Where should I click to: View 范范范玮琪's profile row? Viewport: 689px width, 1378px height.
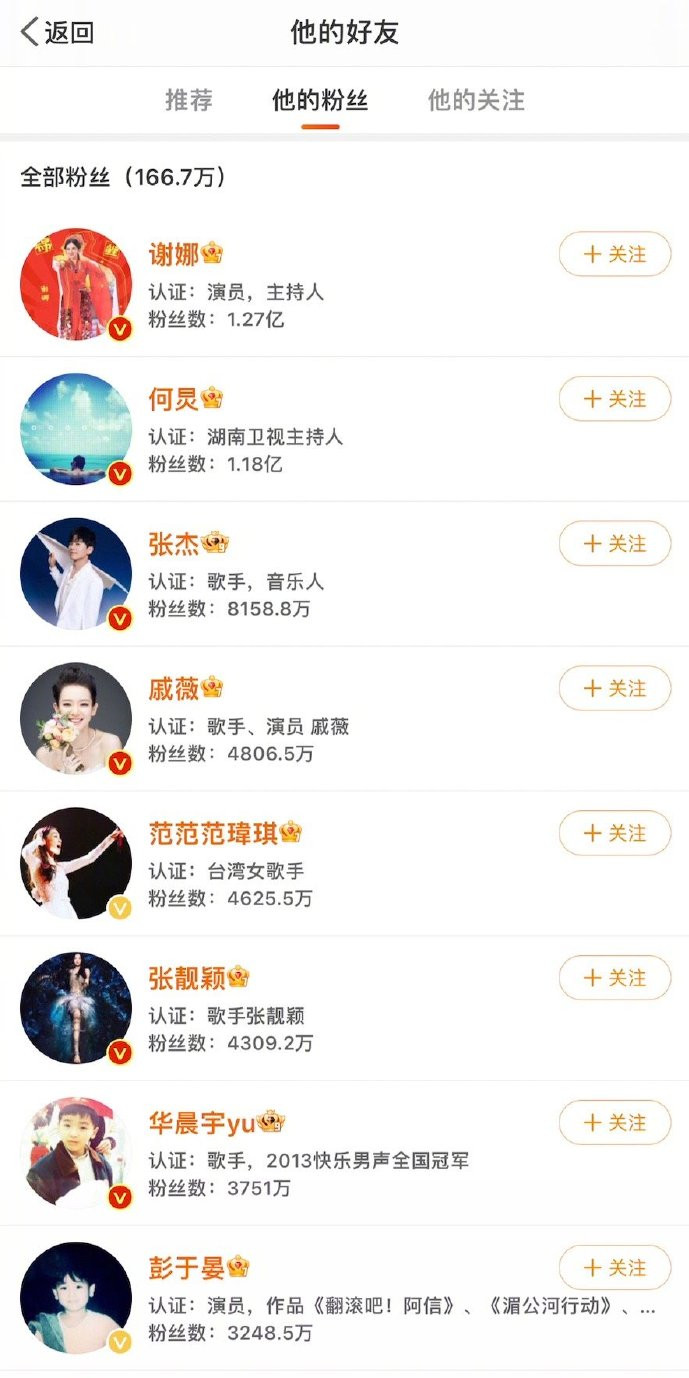300,865
